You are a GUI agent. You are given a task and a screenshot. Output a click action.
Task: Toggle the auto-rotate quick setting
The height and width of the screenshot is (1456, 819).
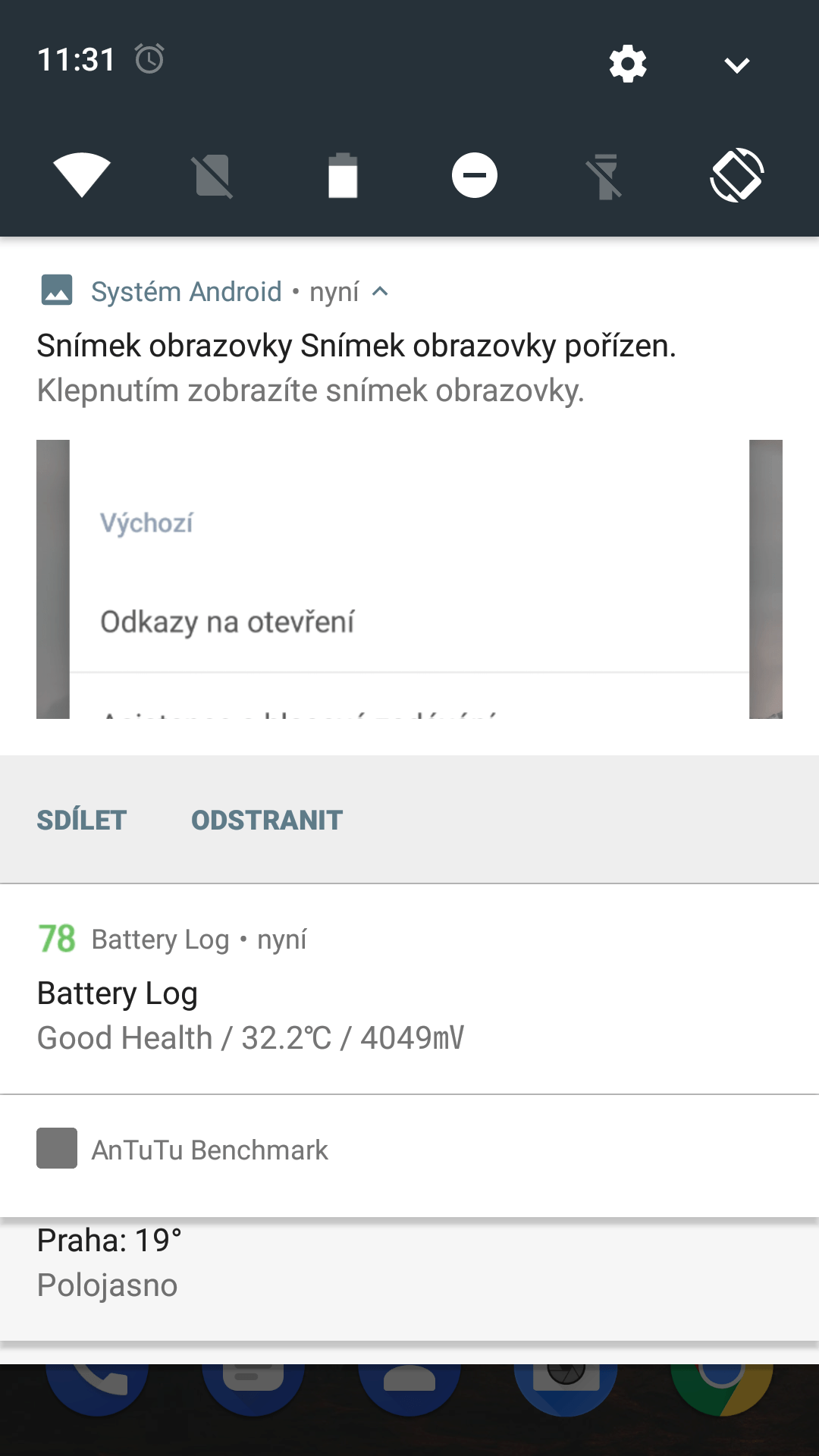point(736,175)
